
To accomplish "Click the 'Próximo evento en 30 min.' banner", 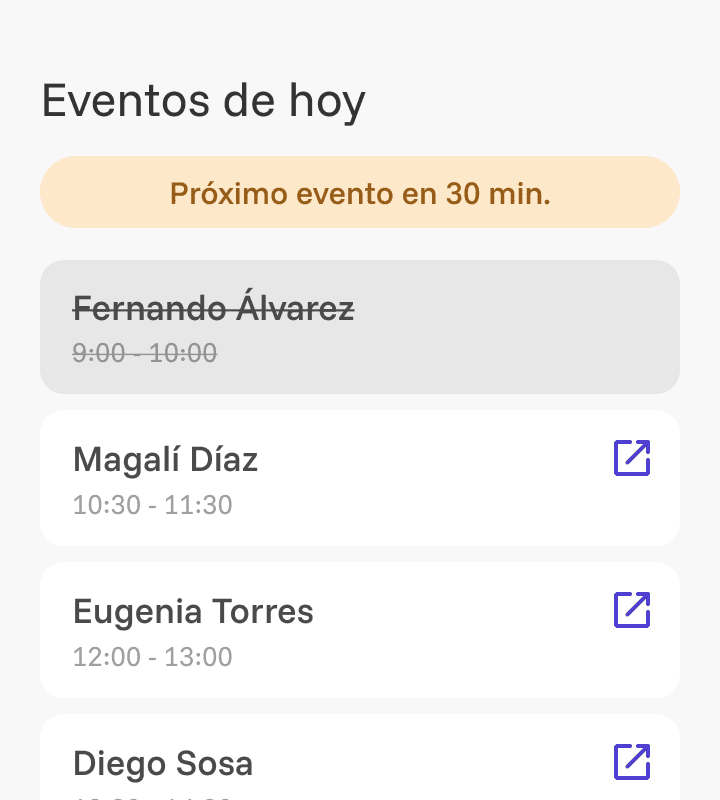I will pyautogui.click(x=360, y=192).
